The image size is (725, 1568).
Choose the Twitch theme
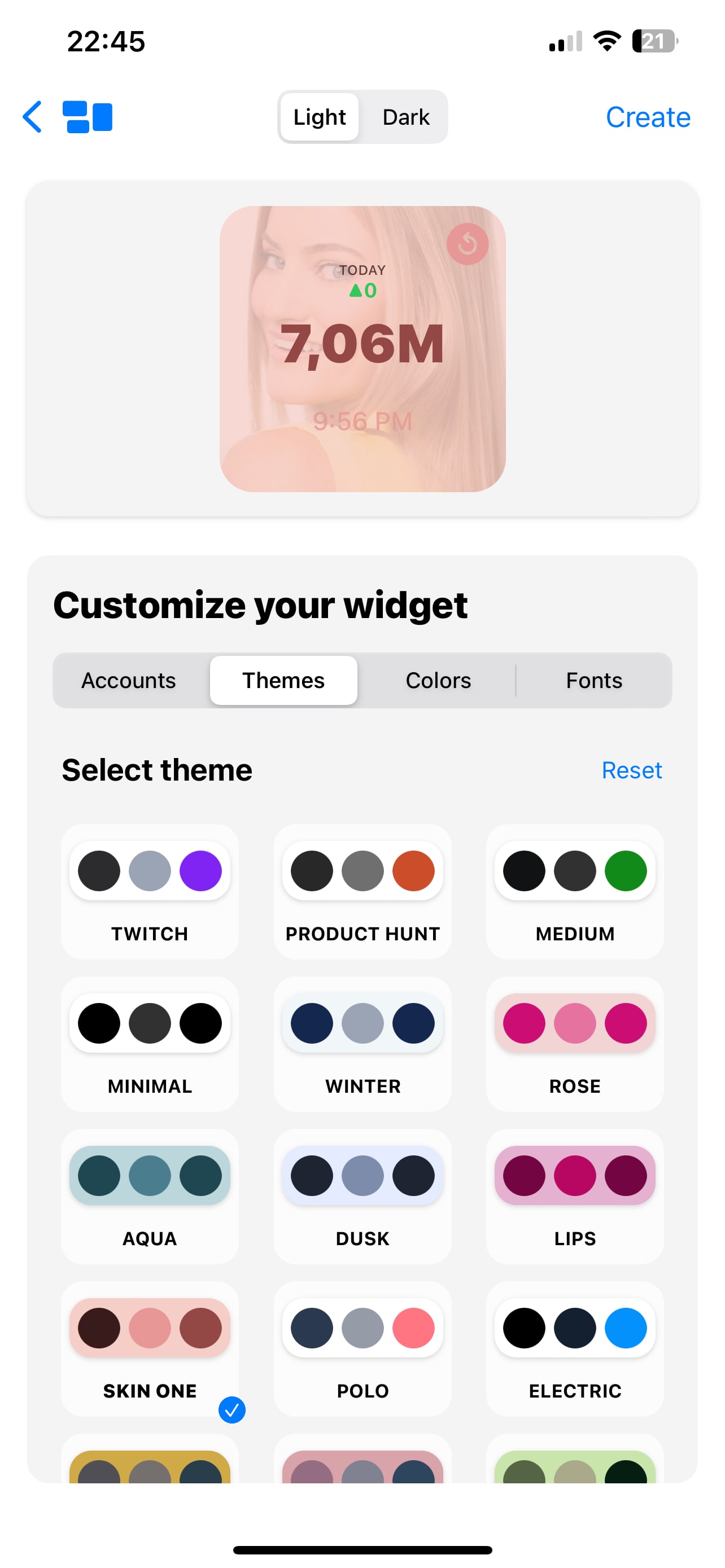pos(150,892)
